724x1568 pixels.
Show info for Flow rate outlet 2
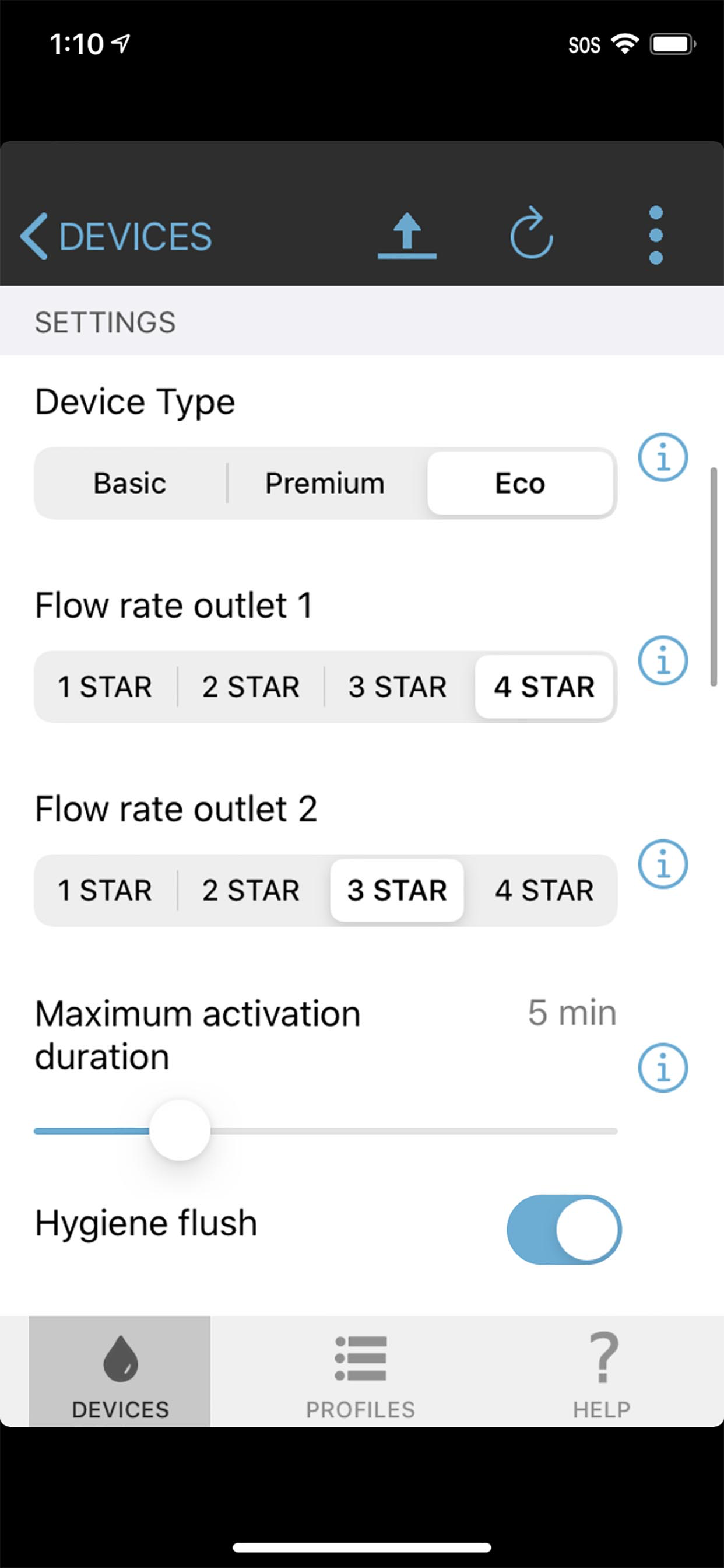663,864
